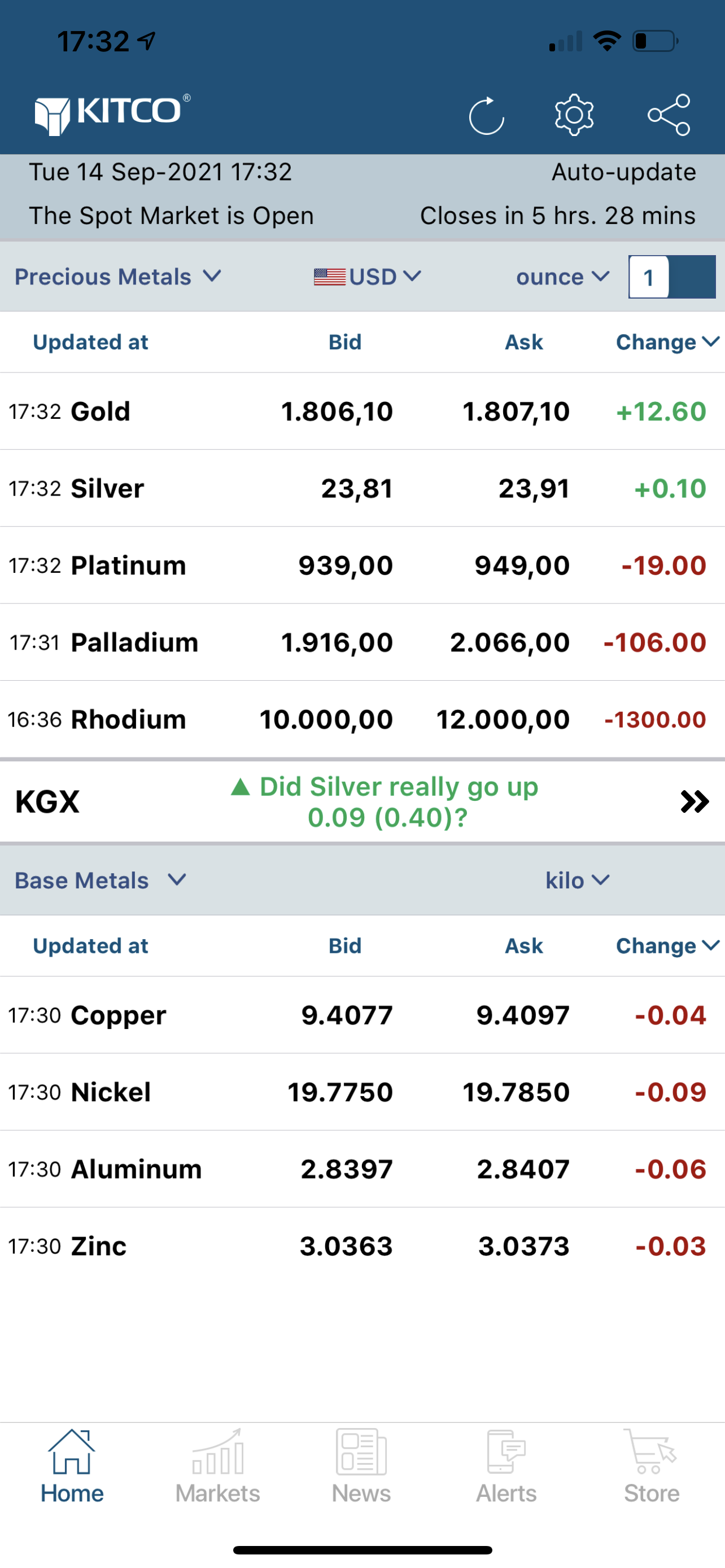Viewport: 725px width, 1568px height.
Task: Edit the quantity field showing 1
Action: [x=649, y=278]
